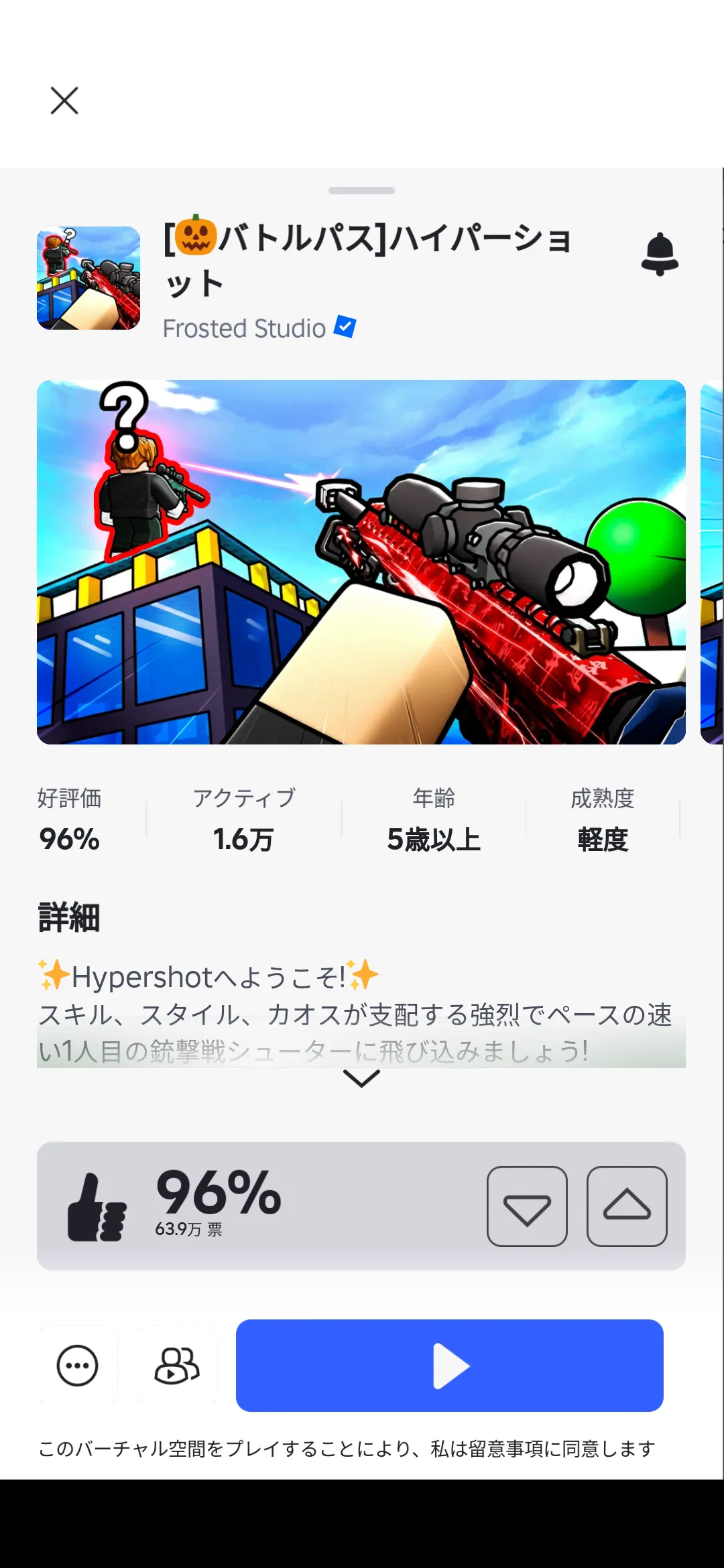The image size is (724, 1568).
Task: Upvote this game
Action: [627, 1206]
